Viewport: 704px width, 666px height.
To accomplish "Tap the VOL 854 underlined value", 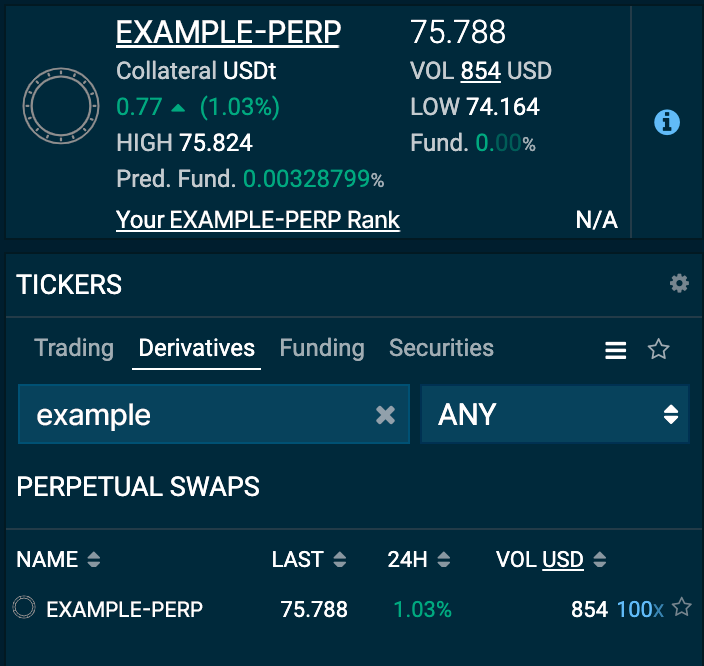I will pyautogui.click(x=480, y=72).
